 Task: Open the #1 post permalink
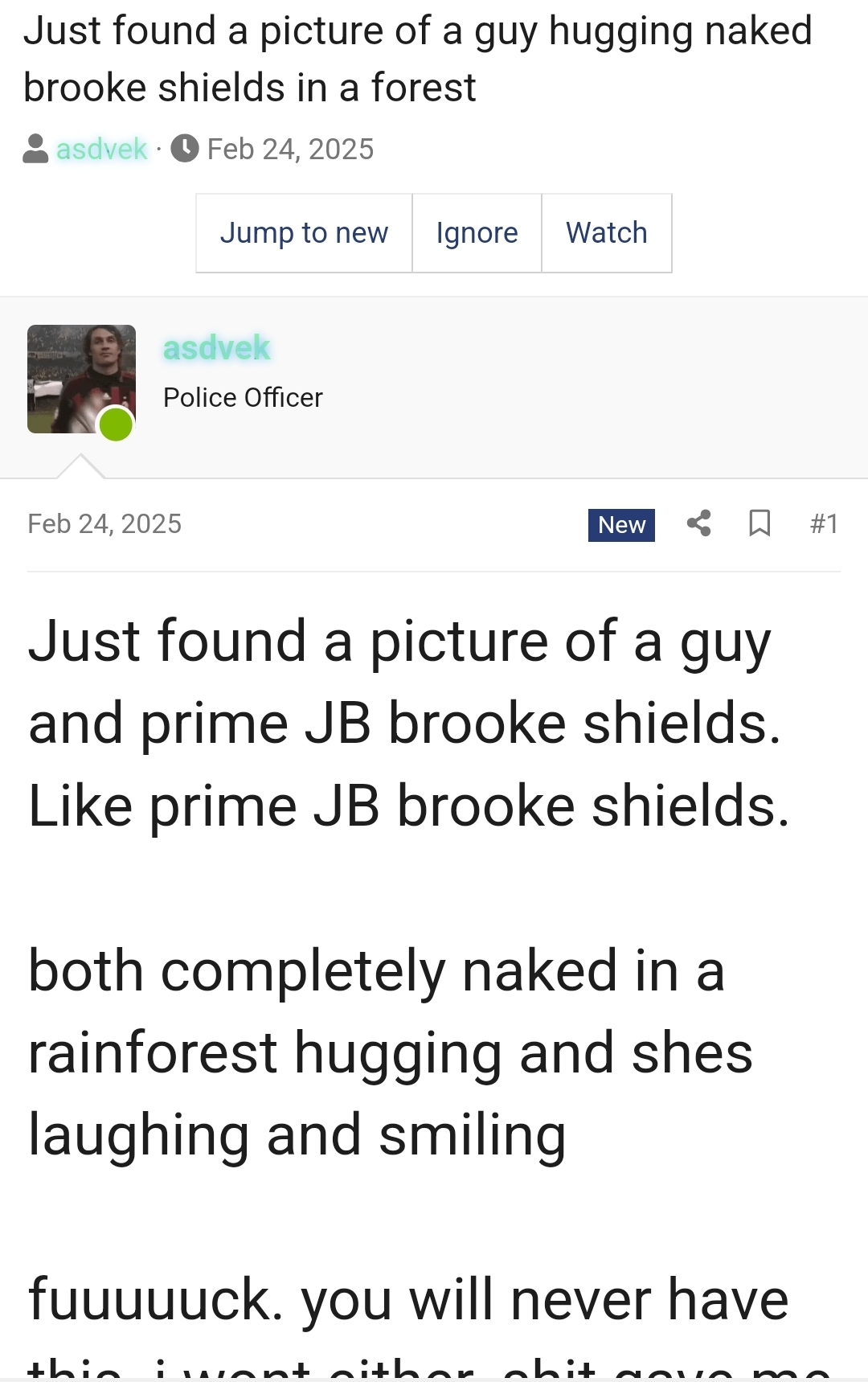[824, 523]
